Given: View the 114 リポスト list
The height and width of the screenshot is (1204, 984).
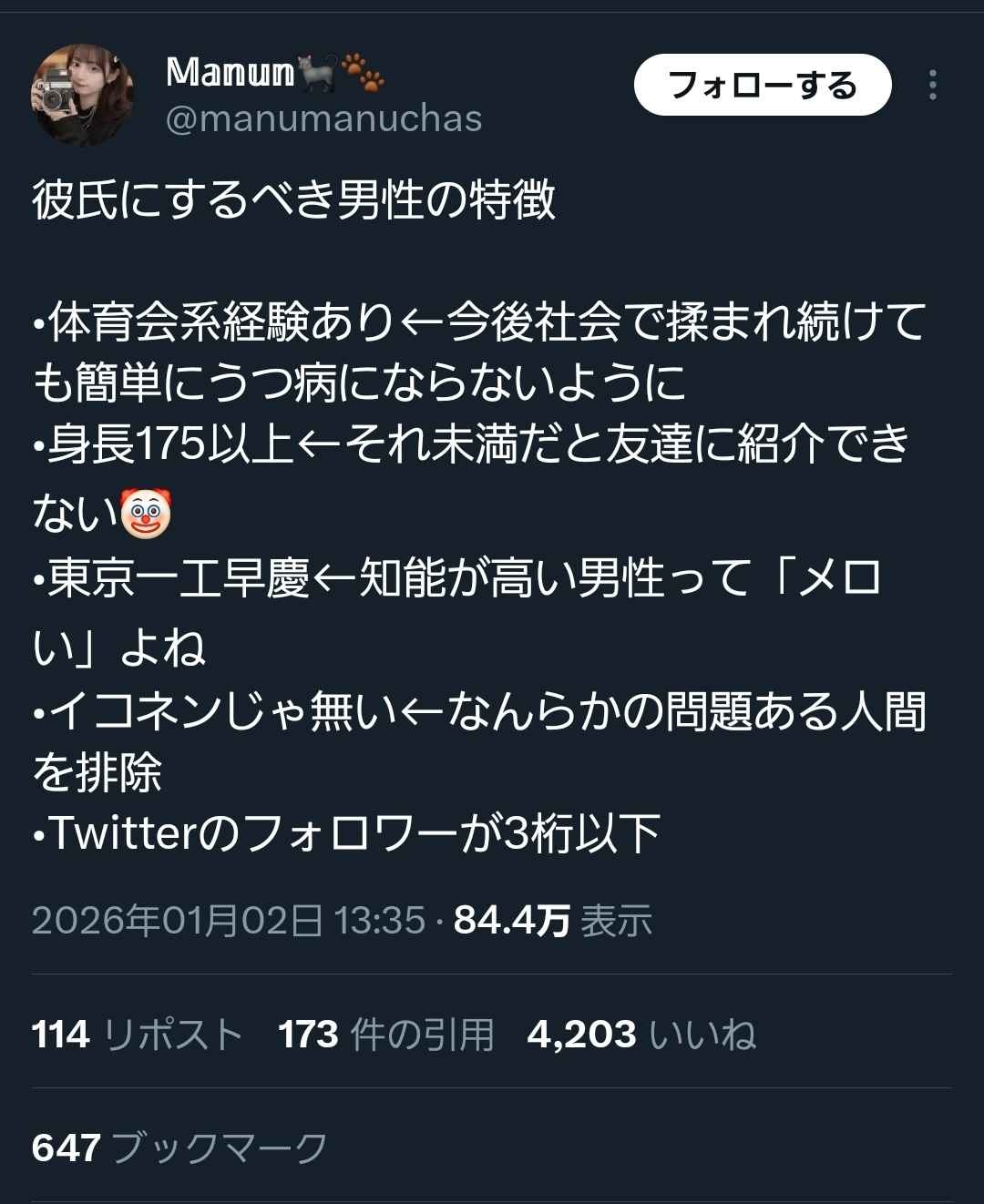Looking at the screenshot, I should pos(138,1035).
